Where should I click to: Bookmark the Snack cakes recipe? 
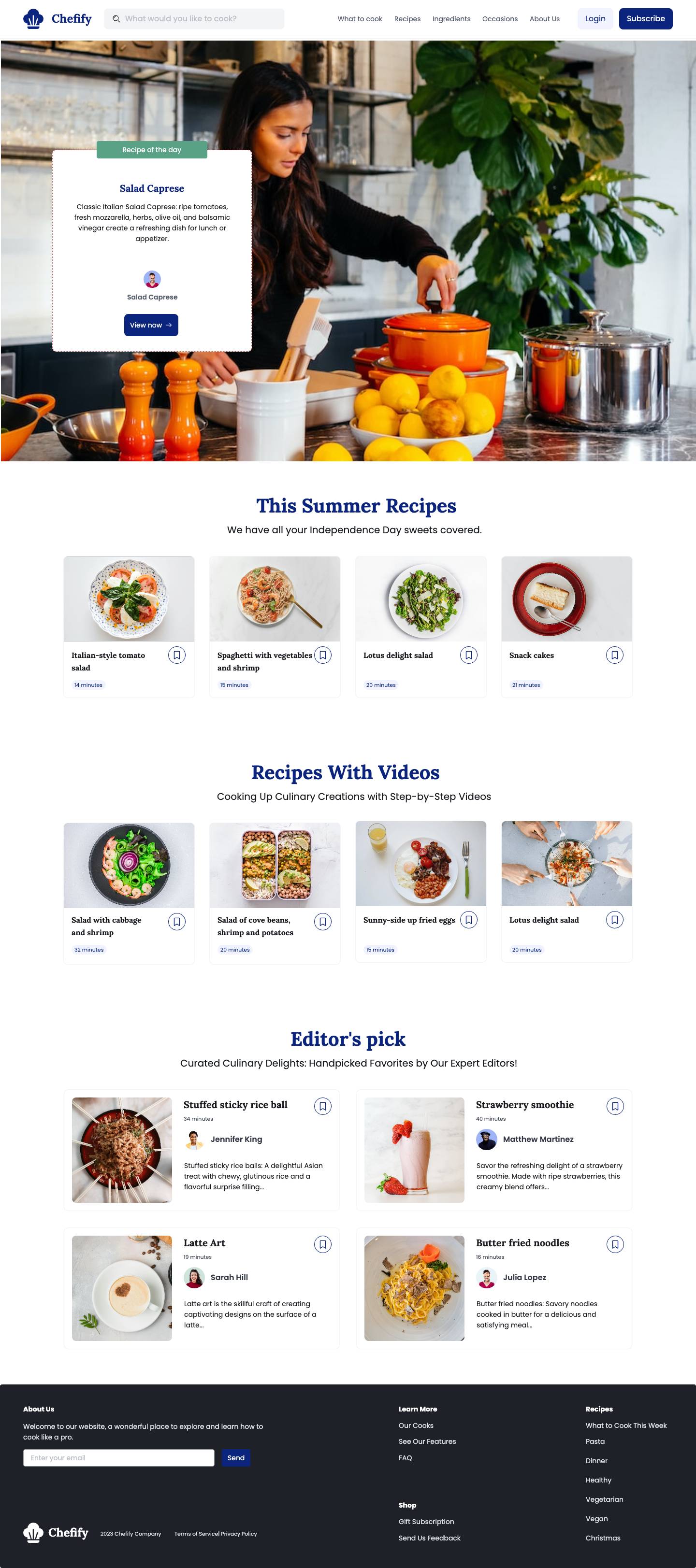[x=614, y=655]
